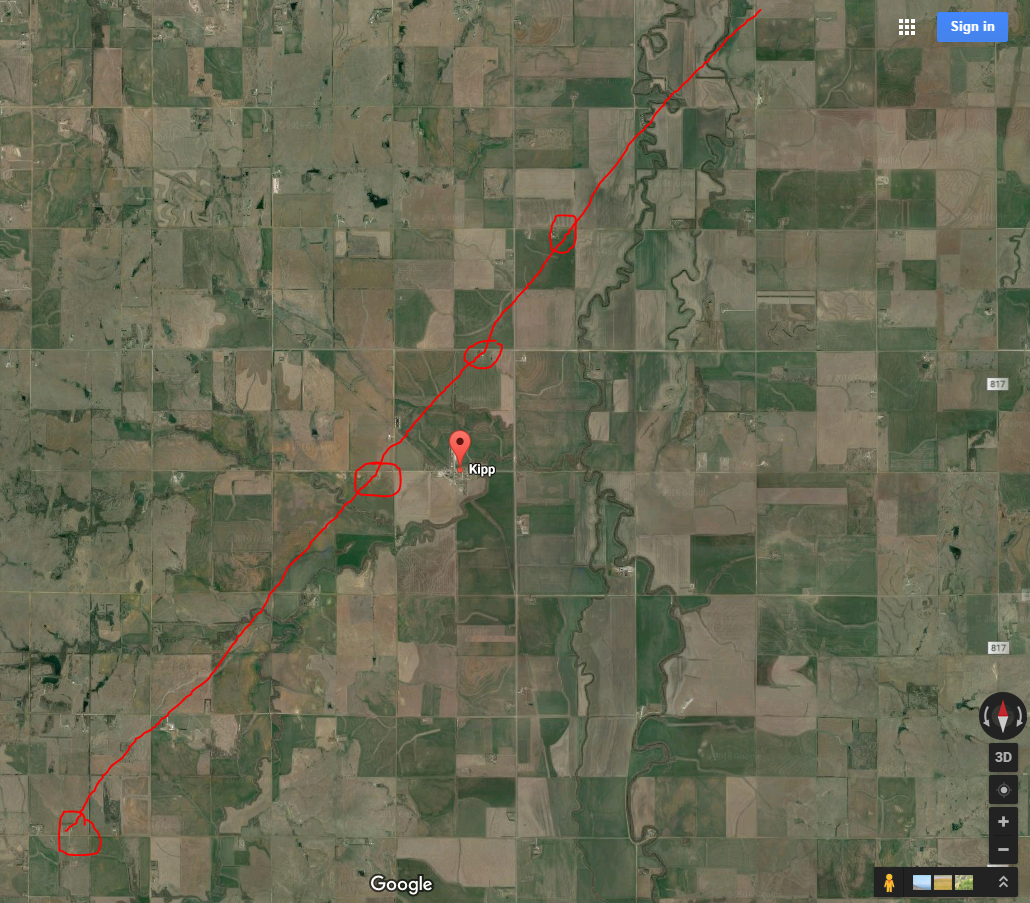This screenshot has width=1030, height=903.
Task: Switch to 3D view
Action: pos(1003,757)
